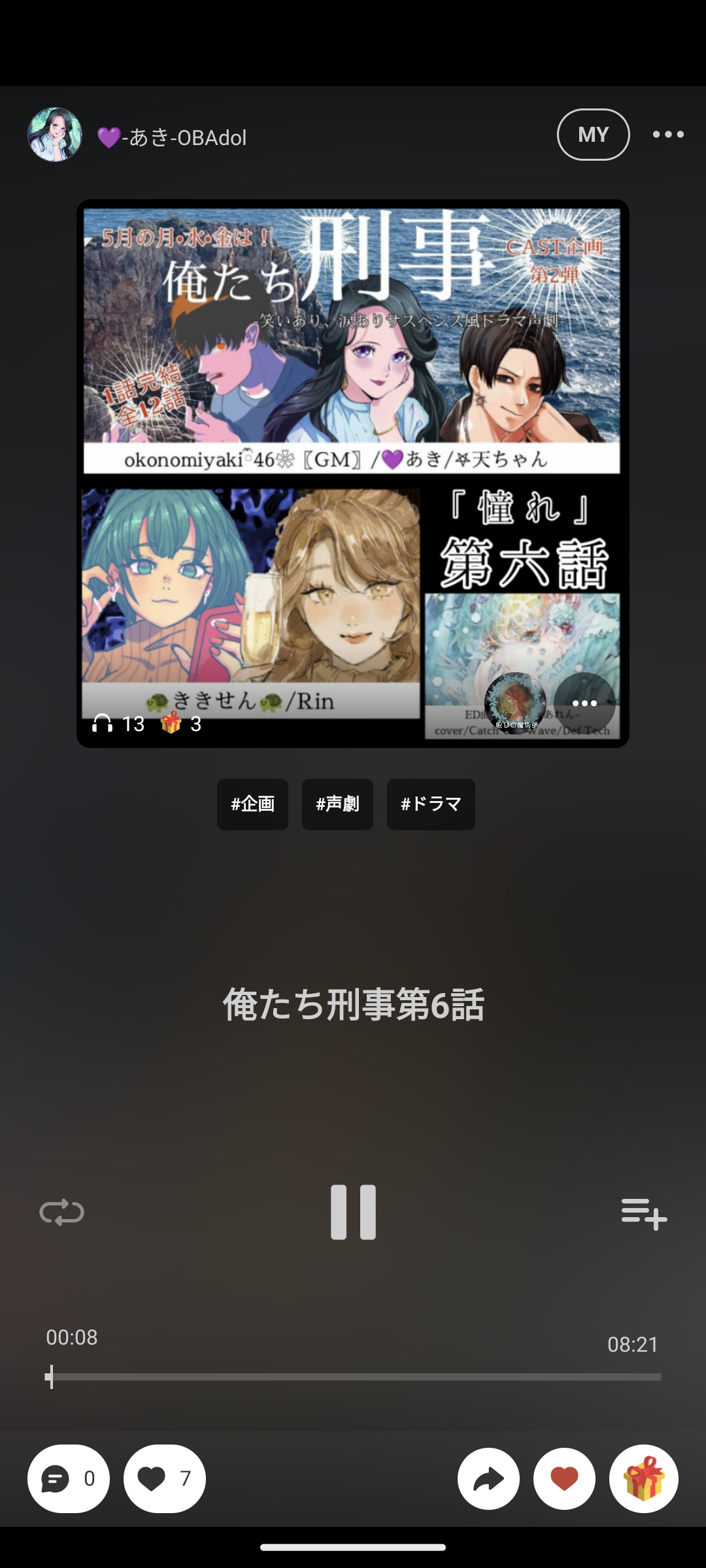Like this cast with the red heart

[564, 1478]
